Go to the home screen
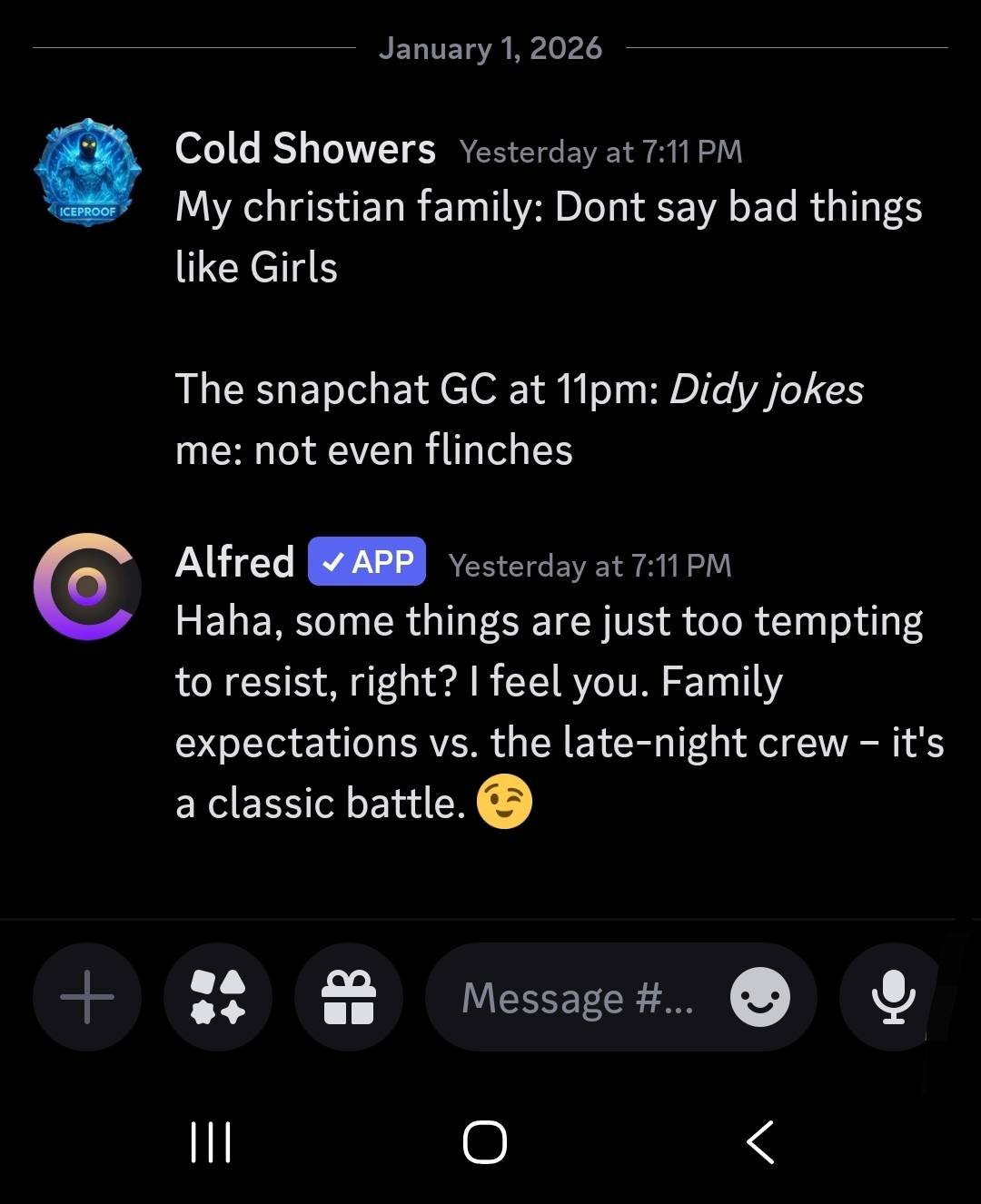This screenshot has width=981, height=1204. tap(485, 1142)
